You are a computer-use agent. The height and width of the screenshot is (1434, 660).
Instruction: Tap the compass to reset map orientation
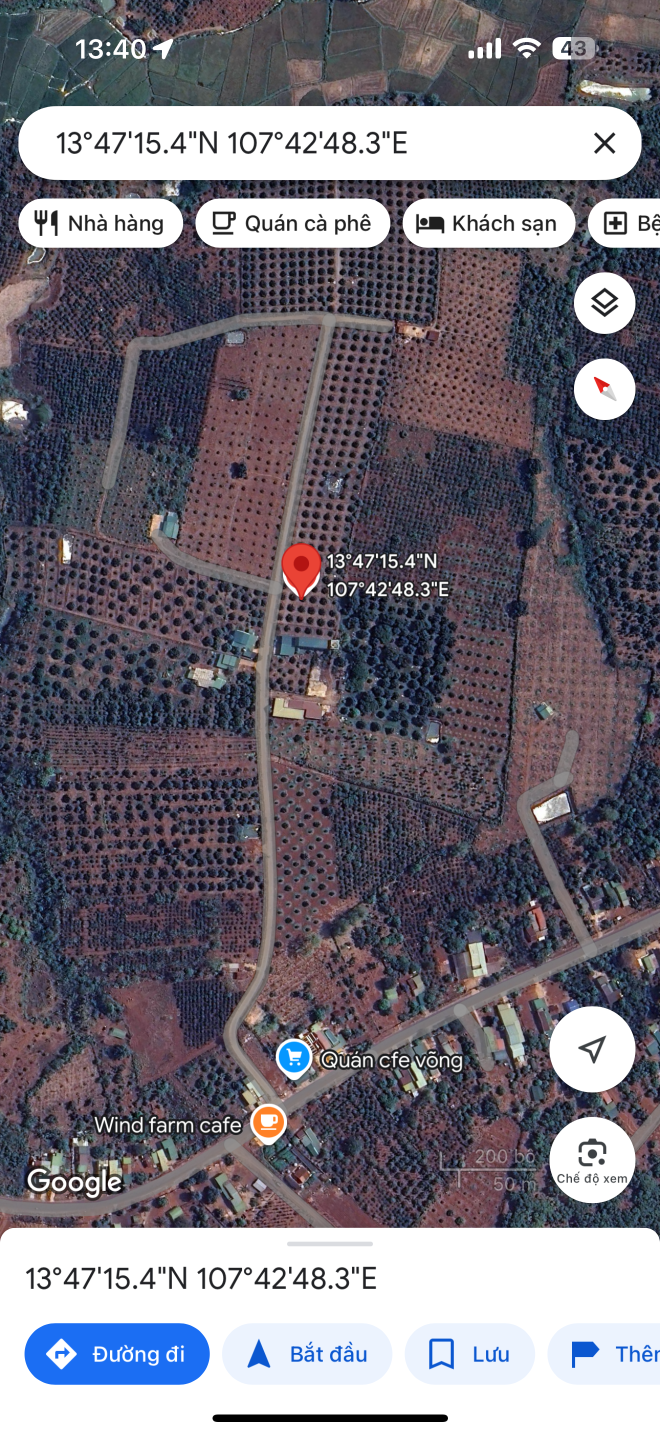[x=604, y=389]
